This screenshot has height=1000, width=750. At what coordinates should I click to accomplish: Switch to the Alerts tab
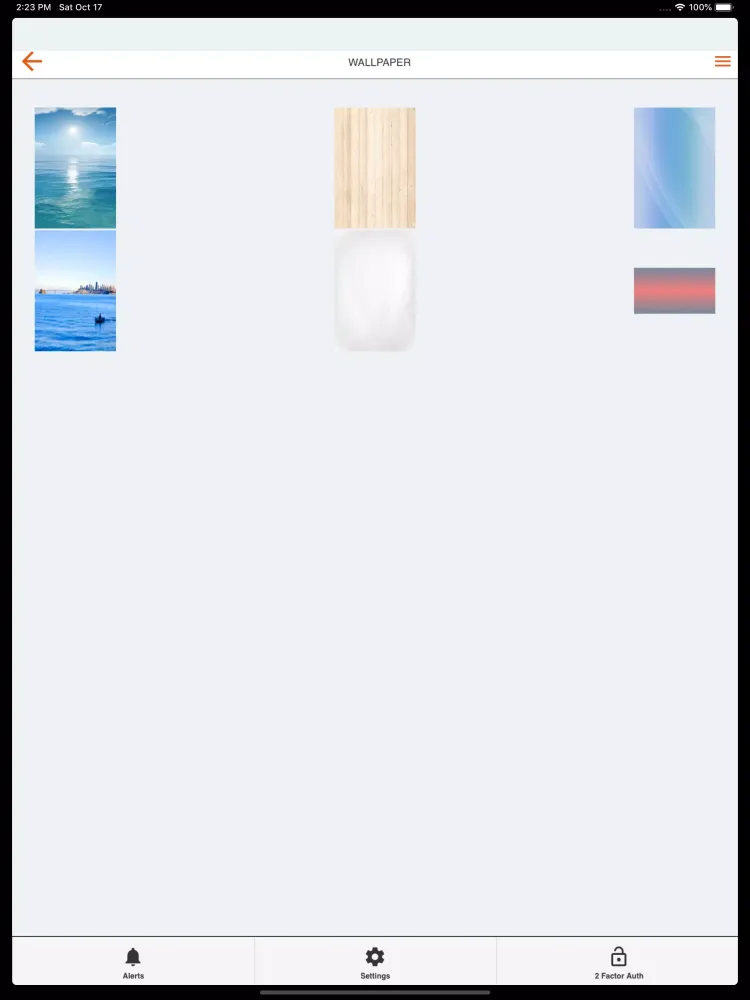[133, 962]
